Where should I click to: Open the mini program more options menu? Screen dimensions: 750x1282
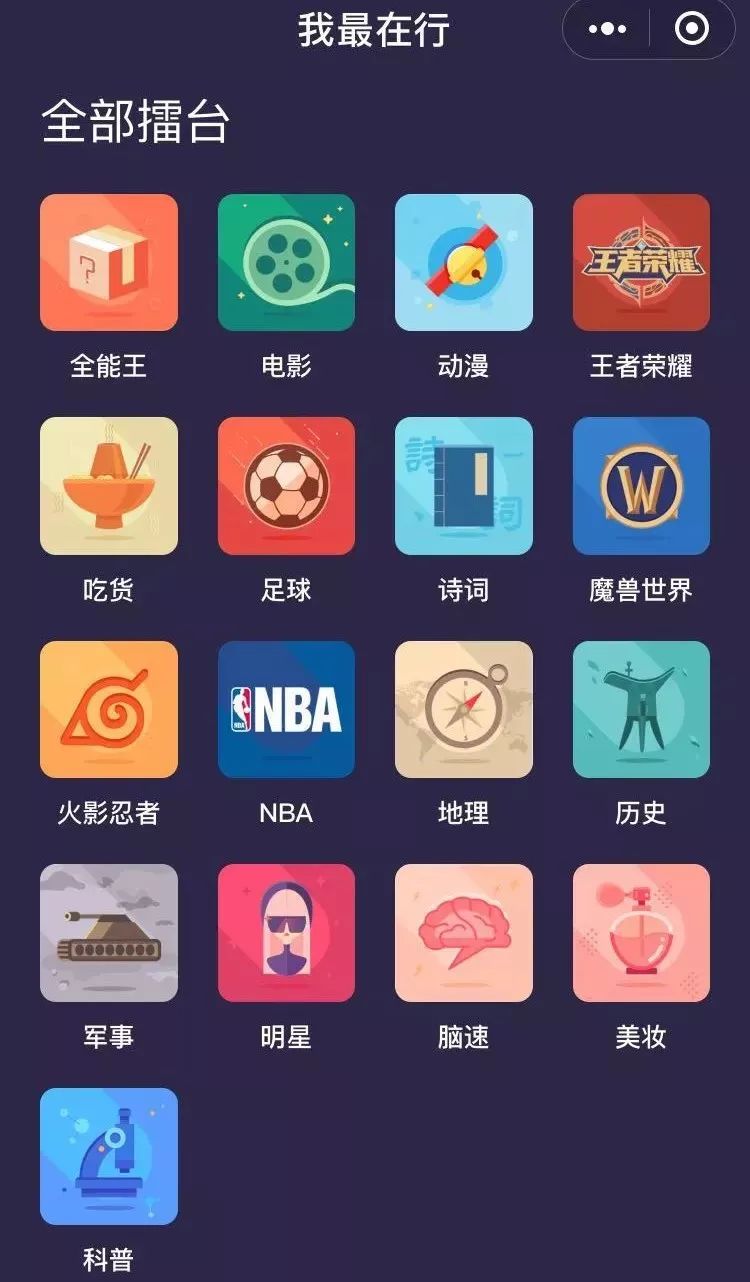click(607, 29)
